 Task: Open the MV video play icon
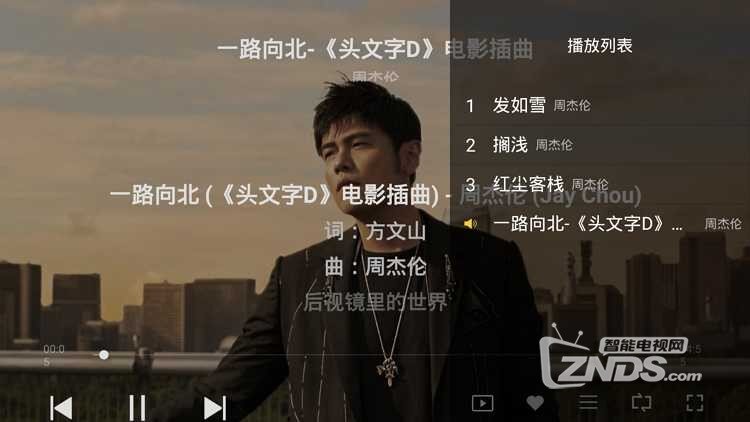click(482, 403)
